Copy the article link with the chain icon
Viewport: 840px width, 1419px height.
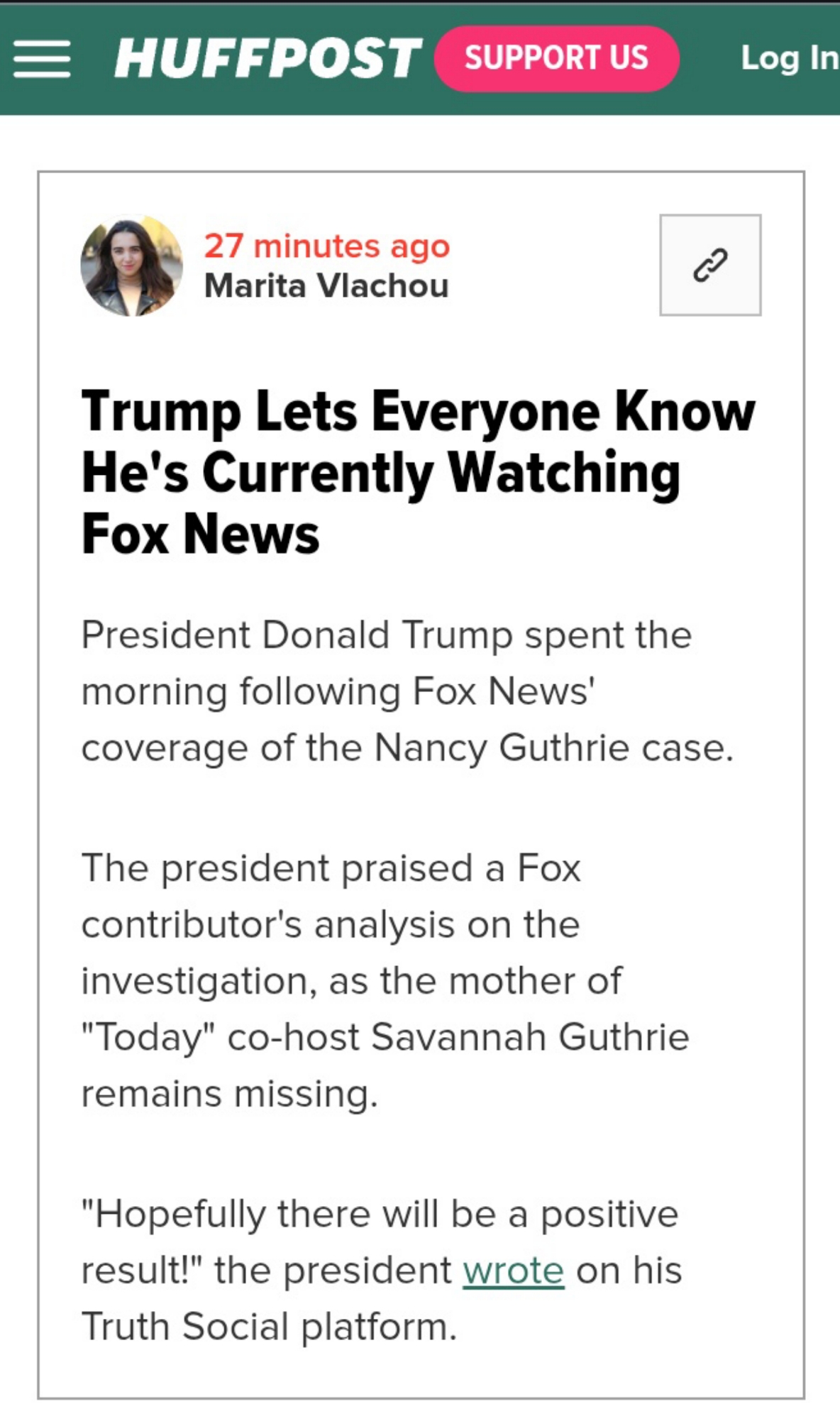click(710, 265)
